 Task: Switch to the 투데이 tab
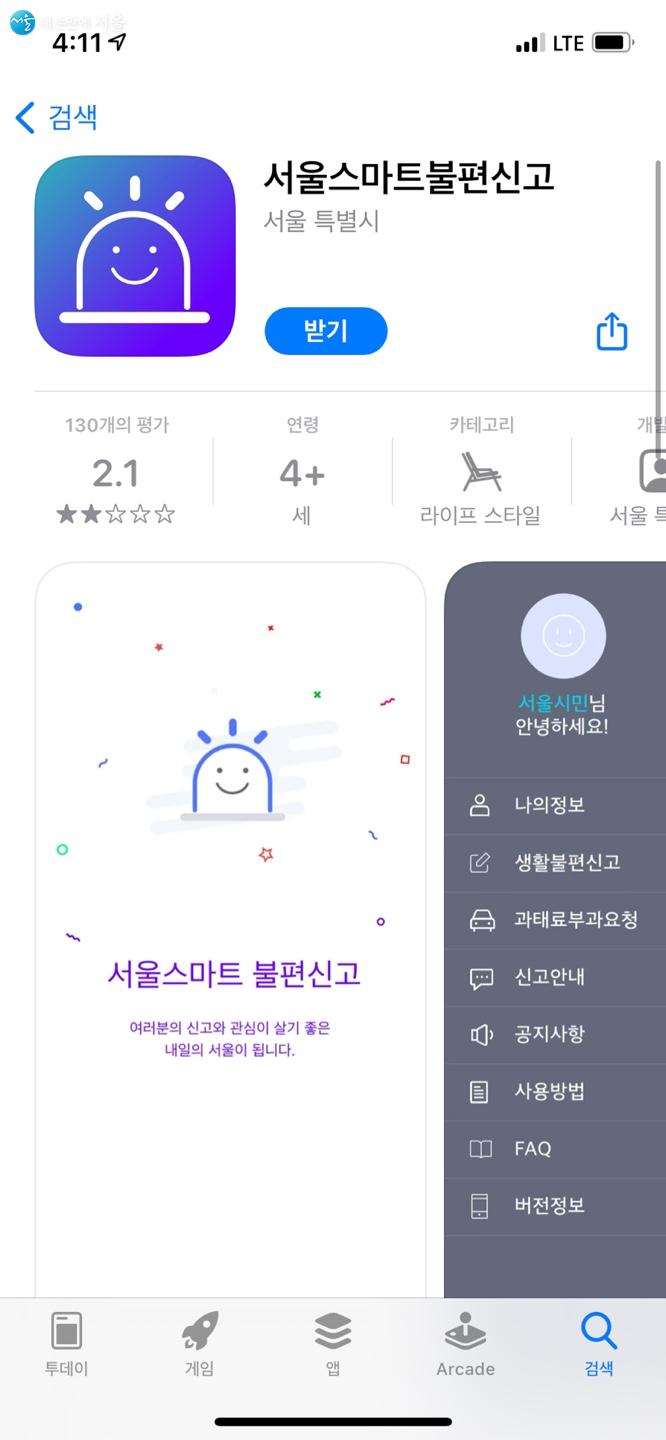tap(66, 1344)
